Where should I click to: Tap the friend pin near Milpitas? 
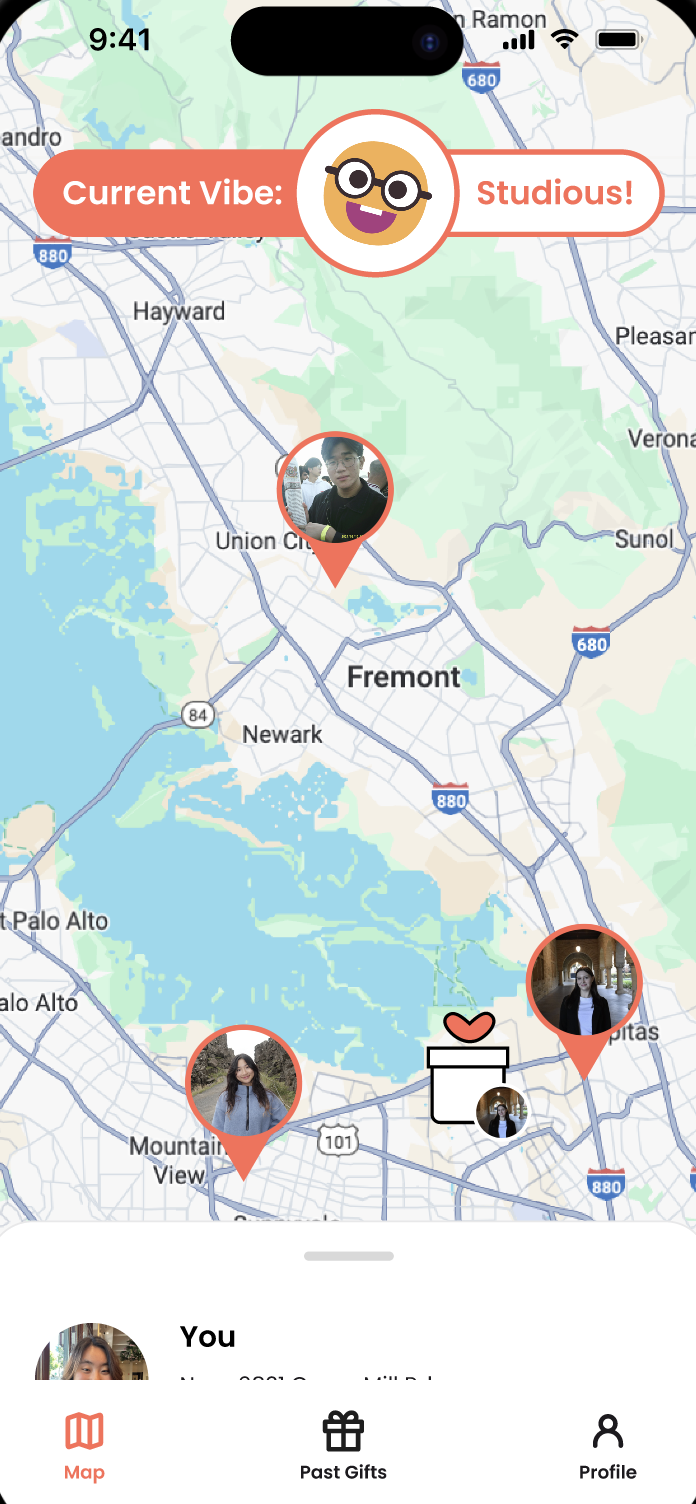click(x=584, y=984)
